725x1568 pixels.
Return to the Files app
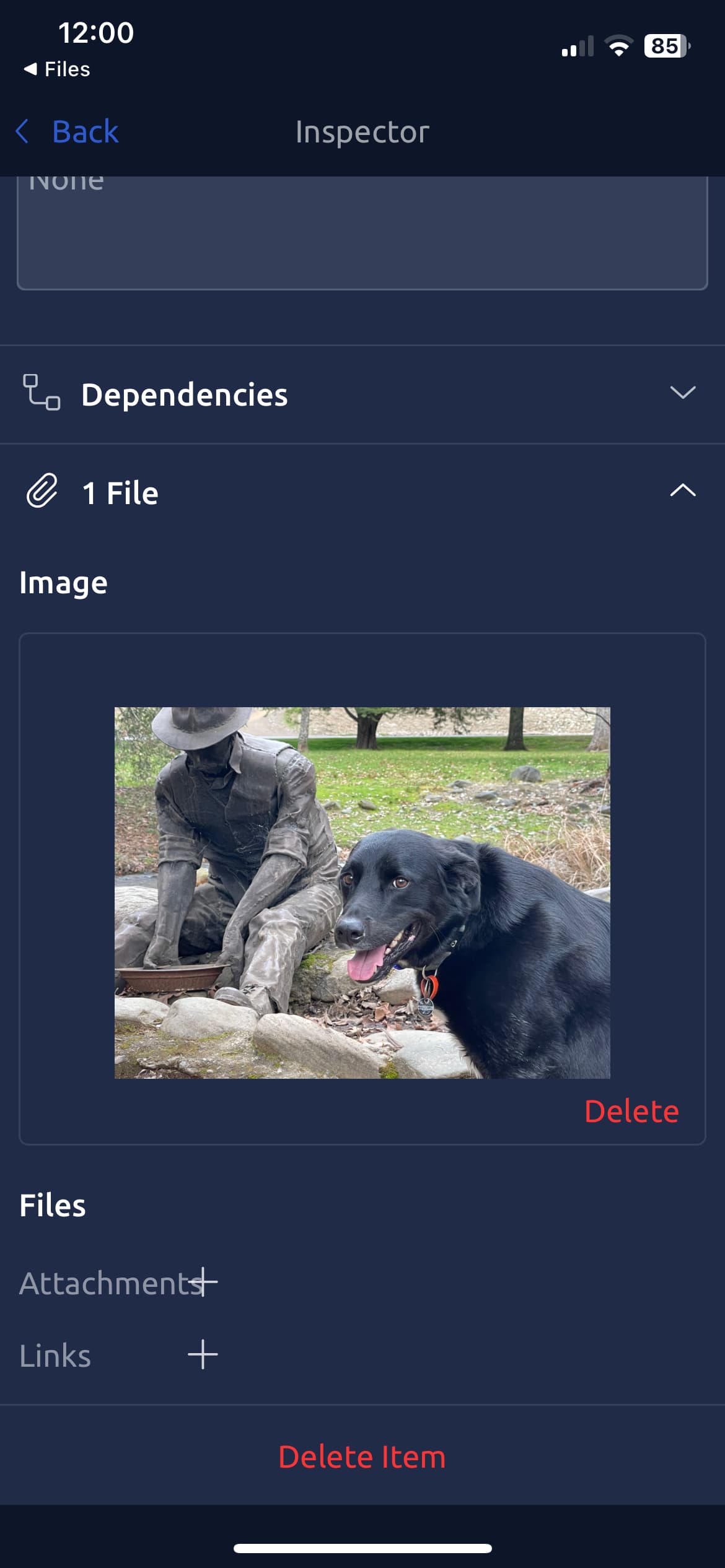(57, 69)
